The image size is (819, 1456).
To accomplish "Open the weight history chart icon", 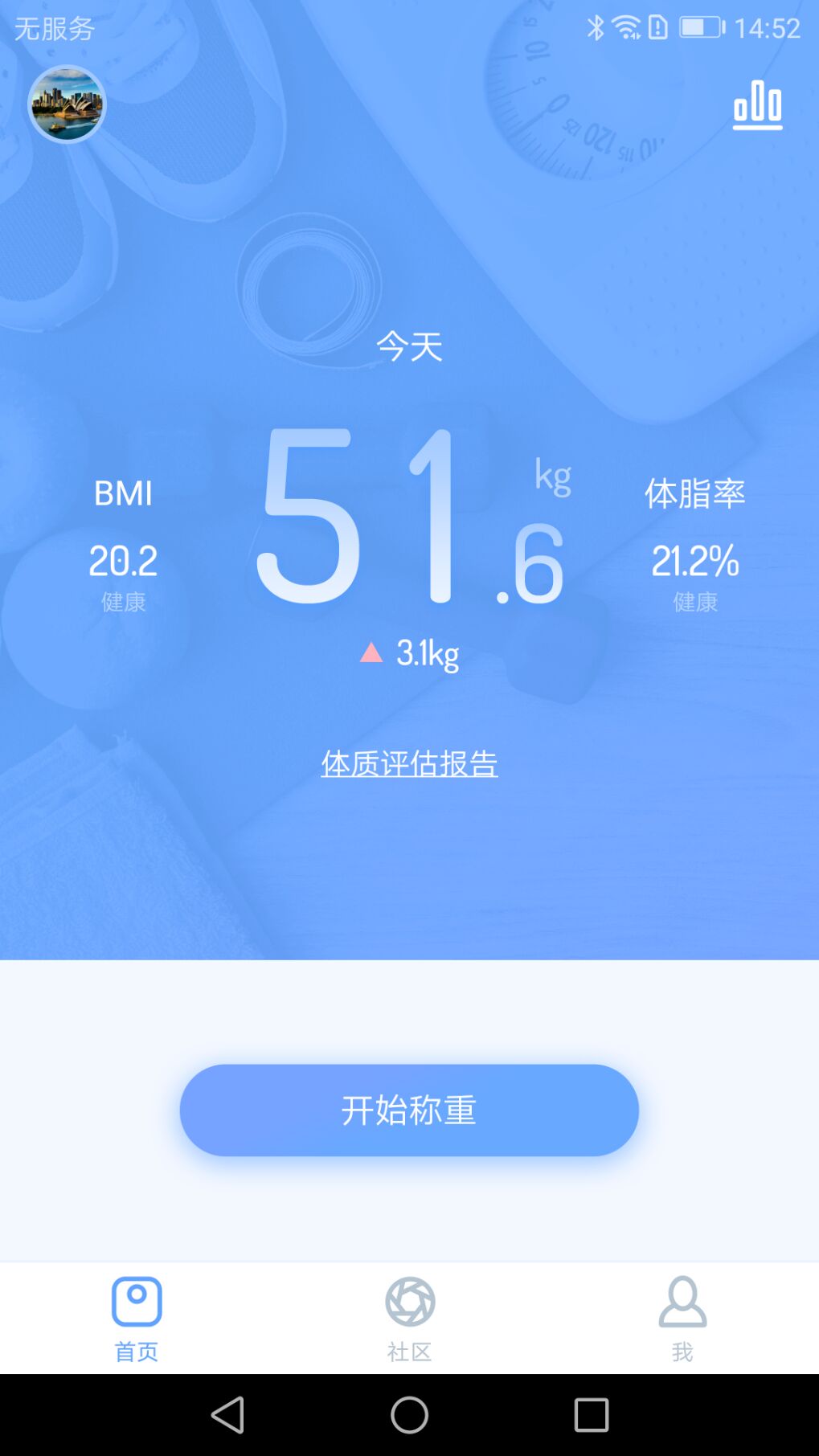I will click(x=757, y=107).
